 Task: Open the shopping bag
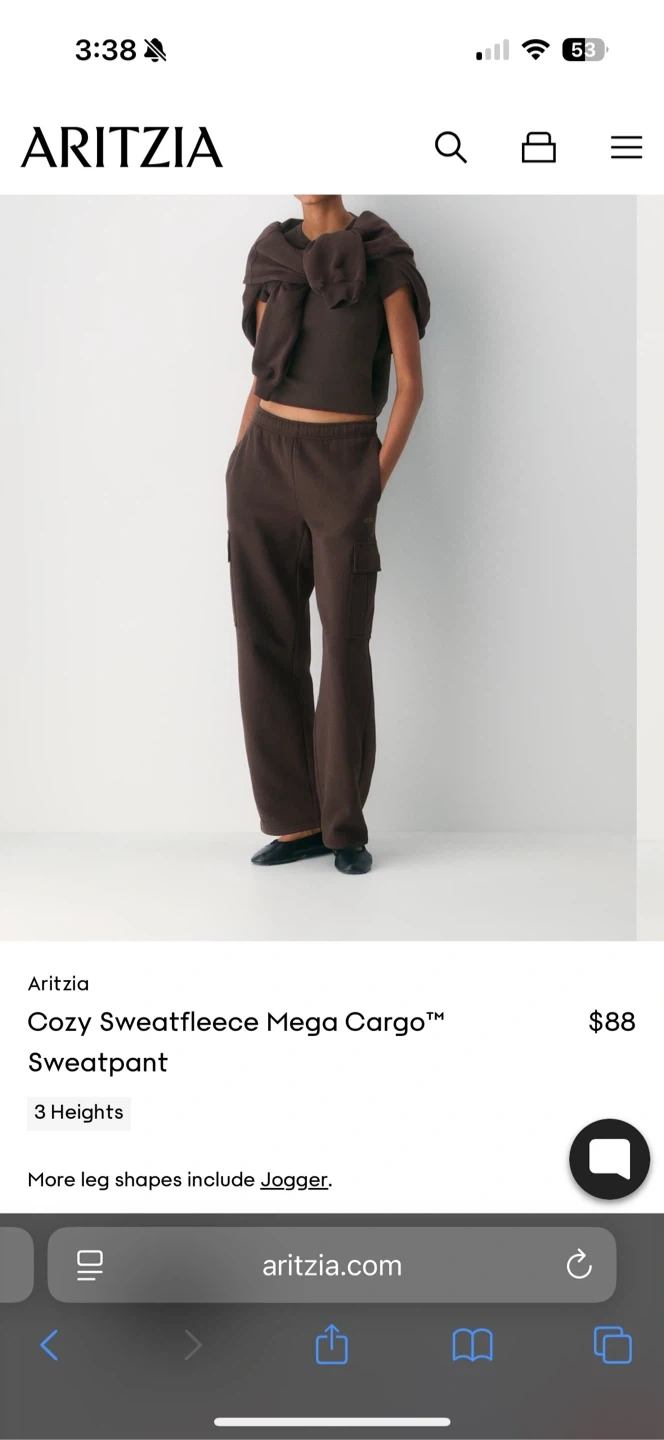pos(538,148)
